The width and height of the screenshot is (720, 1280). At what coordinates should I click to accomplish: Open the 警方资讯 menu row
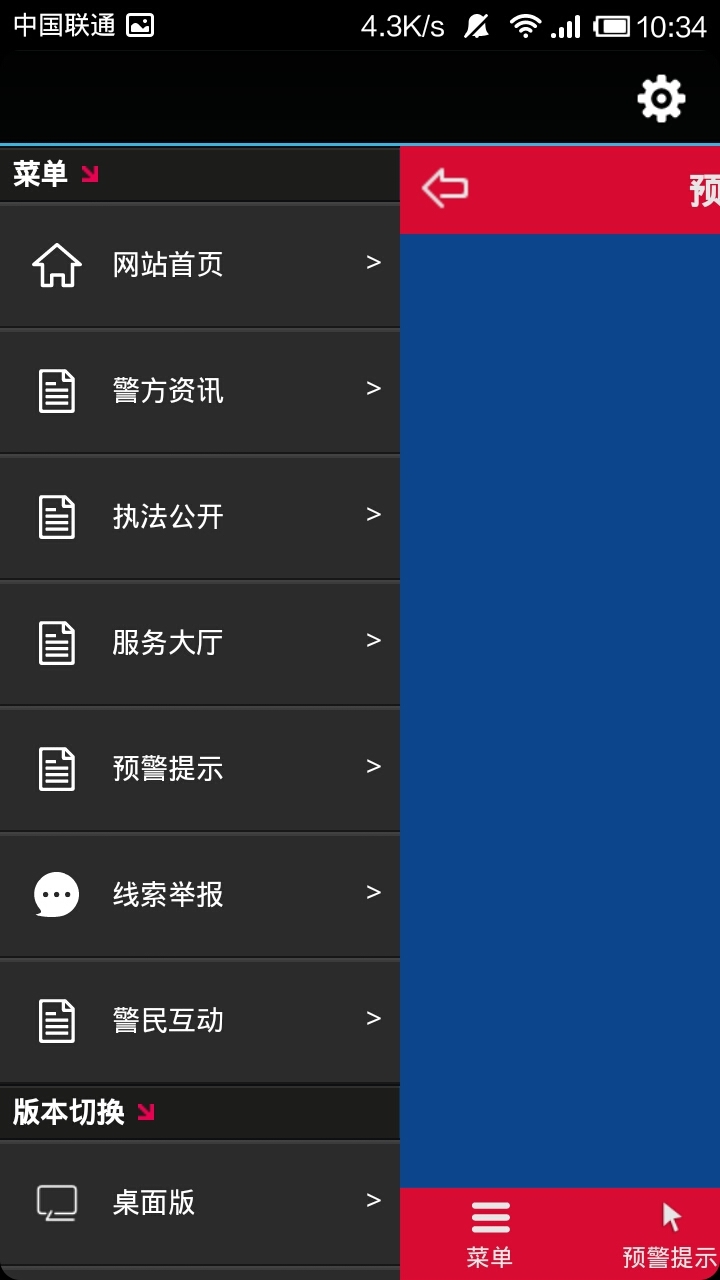[200, 391]
